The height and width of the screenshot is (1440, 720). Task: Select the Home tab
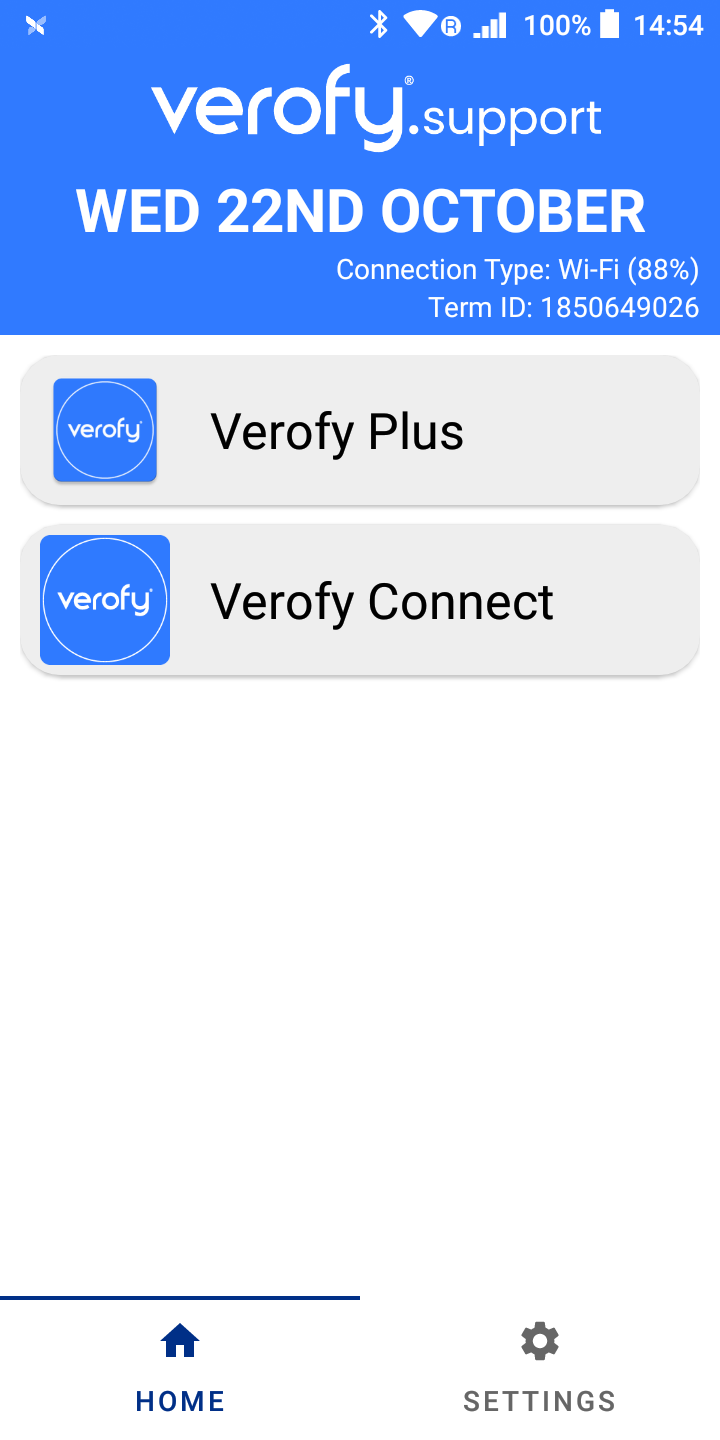click(180, 1368)
